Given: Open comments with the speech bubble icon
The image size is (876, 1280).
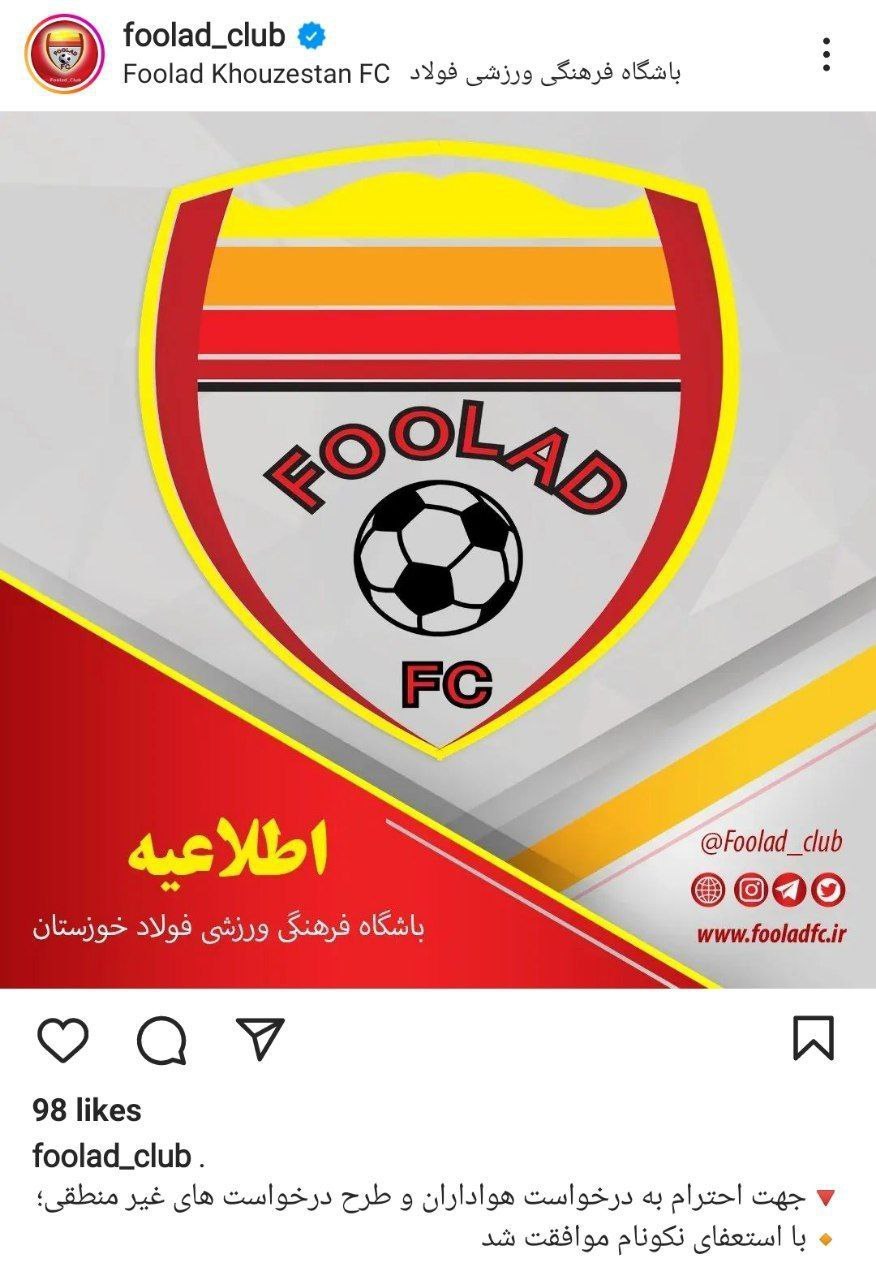Looking at the screenshot, I should click(x=161, y=1040).
